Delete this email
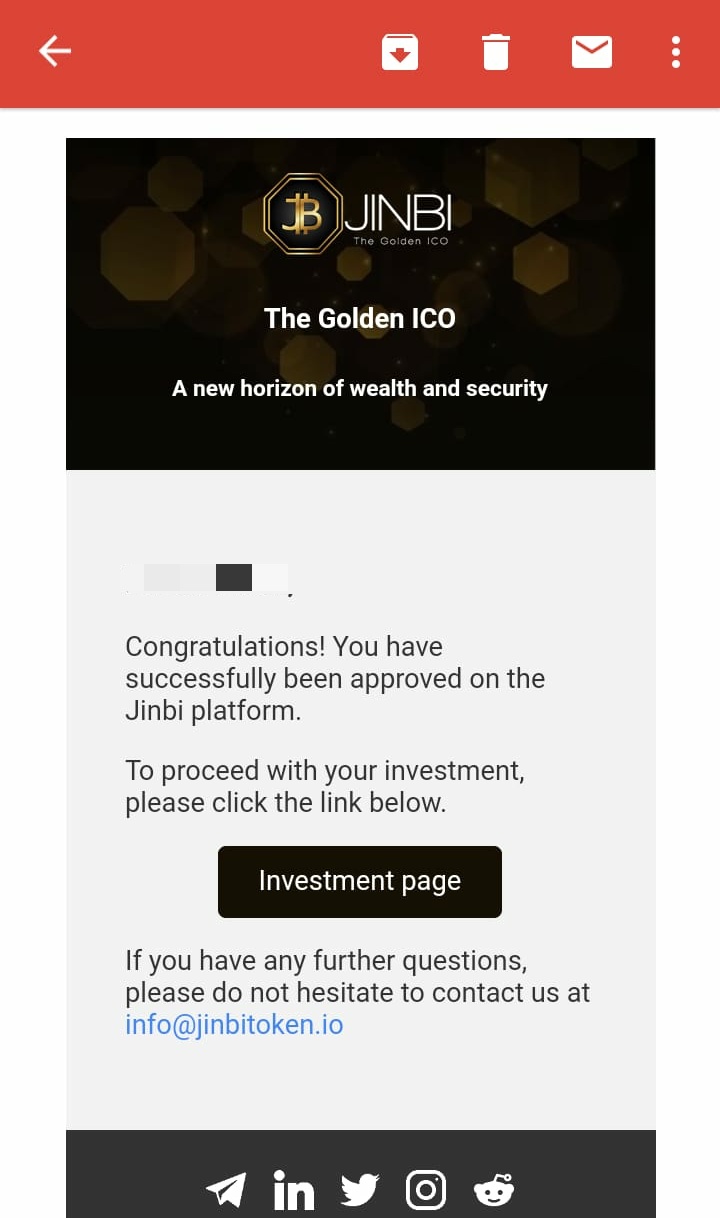 [x=496, y=52]
